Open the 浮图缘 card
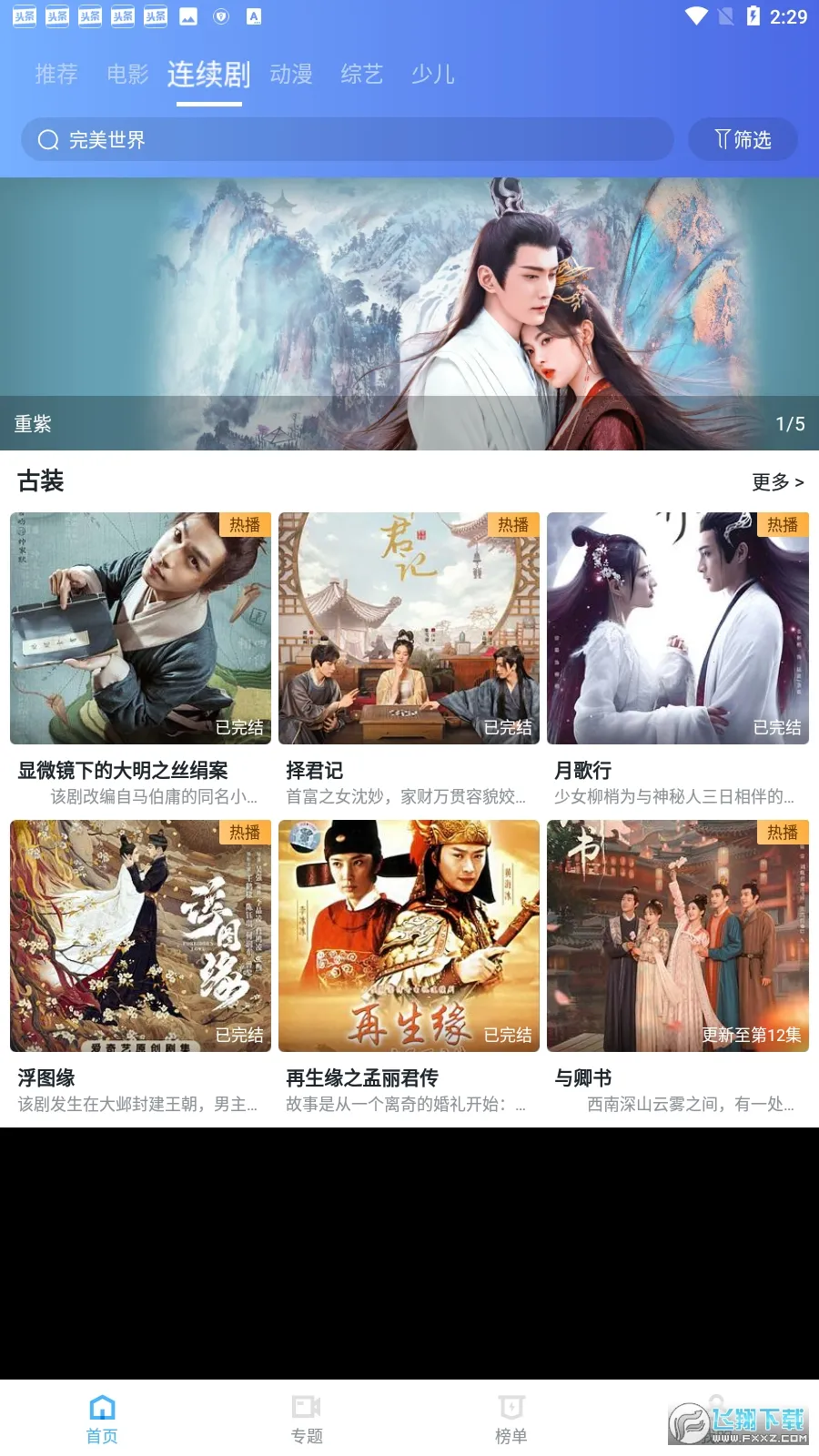The image size is (819, 1456). tap(140, 935)
